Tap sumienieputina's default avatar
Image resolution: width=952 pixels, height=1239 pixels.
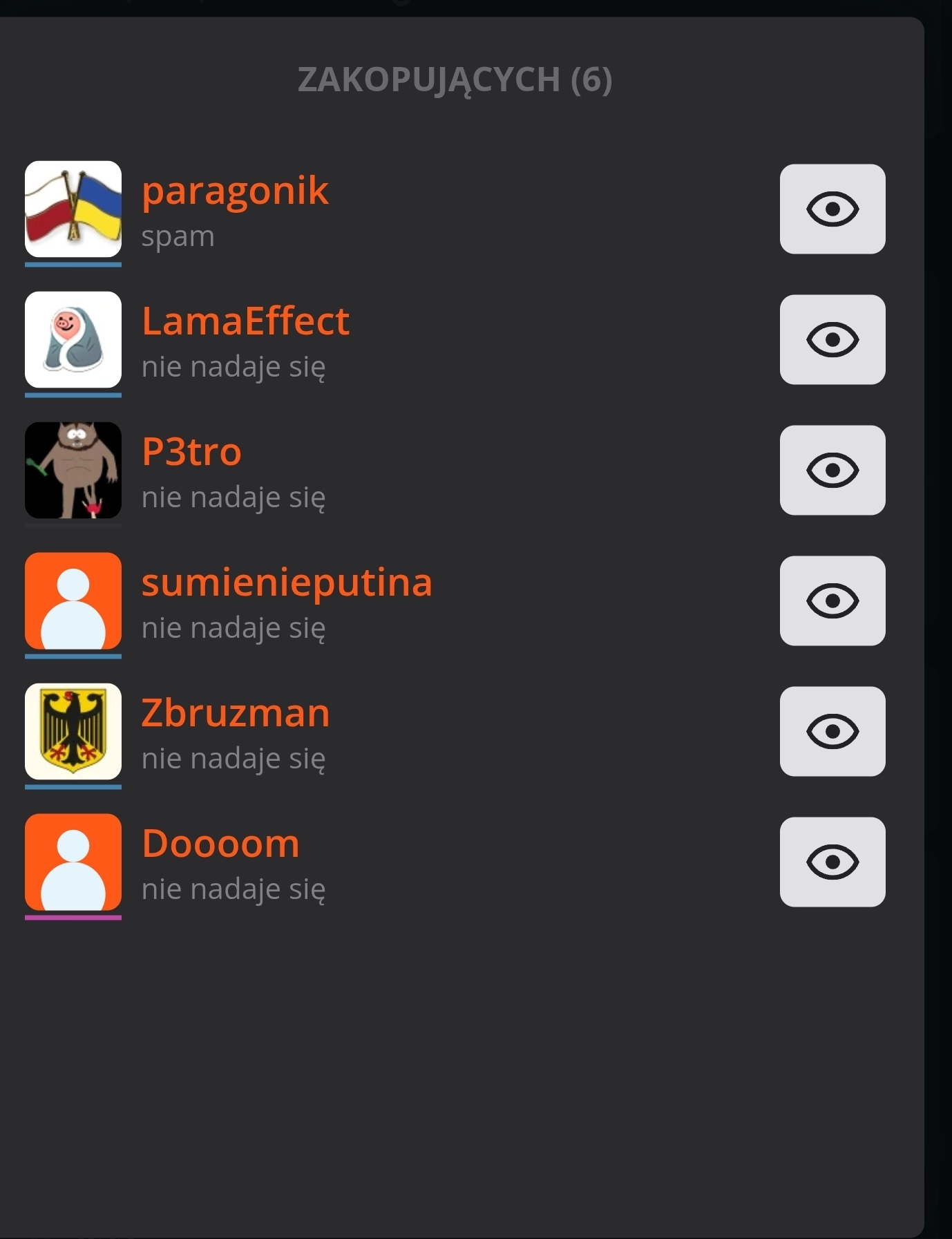73,600
